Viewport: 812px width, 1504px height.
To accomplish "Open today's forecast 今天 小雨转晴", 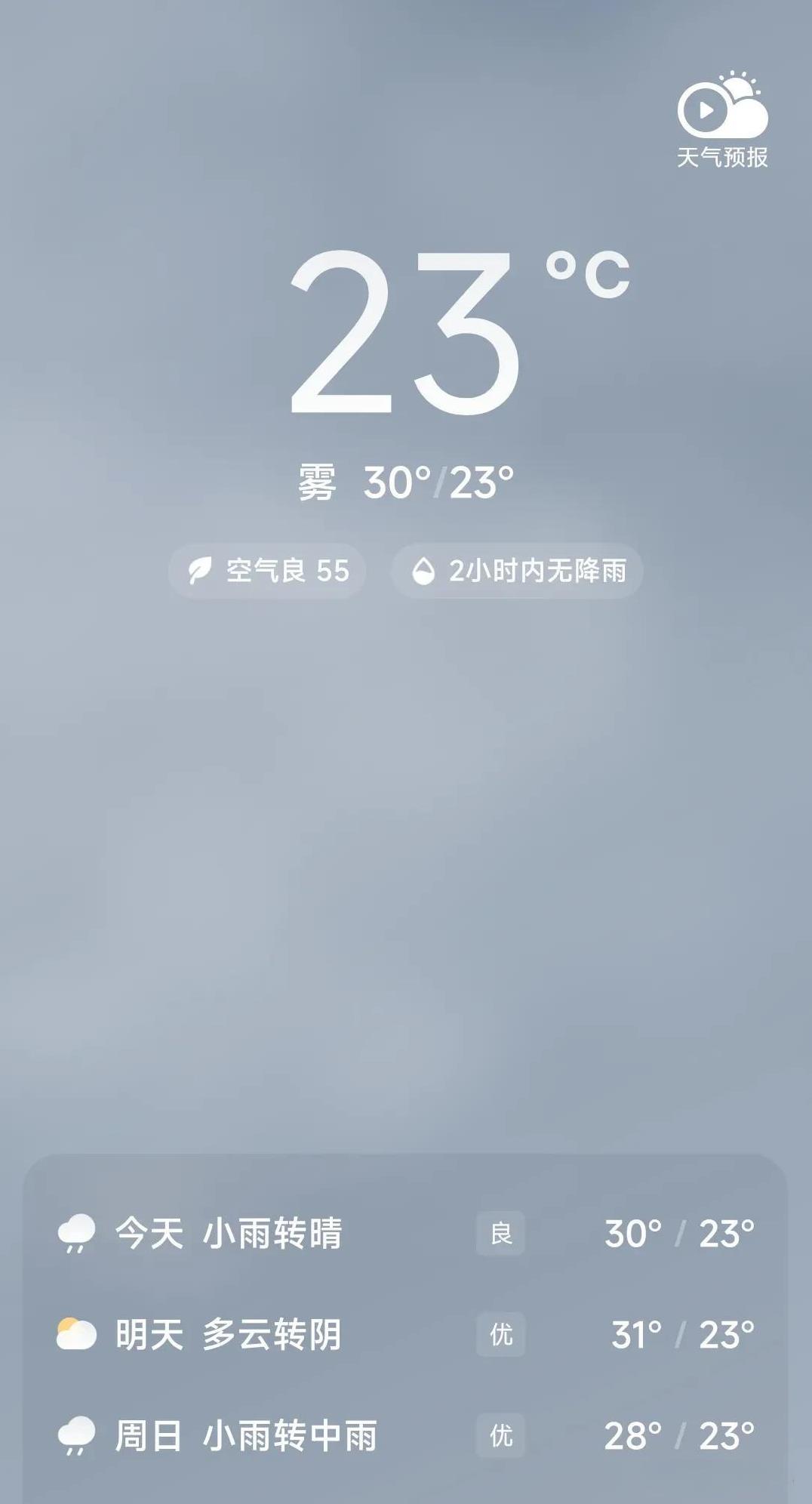I will pyautogui.click(x=406, y=1234).
